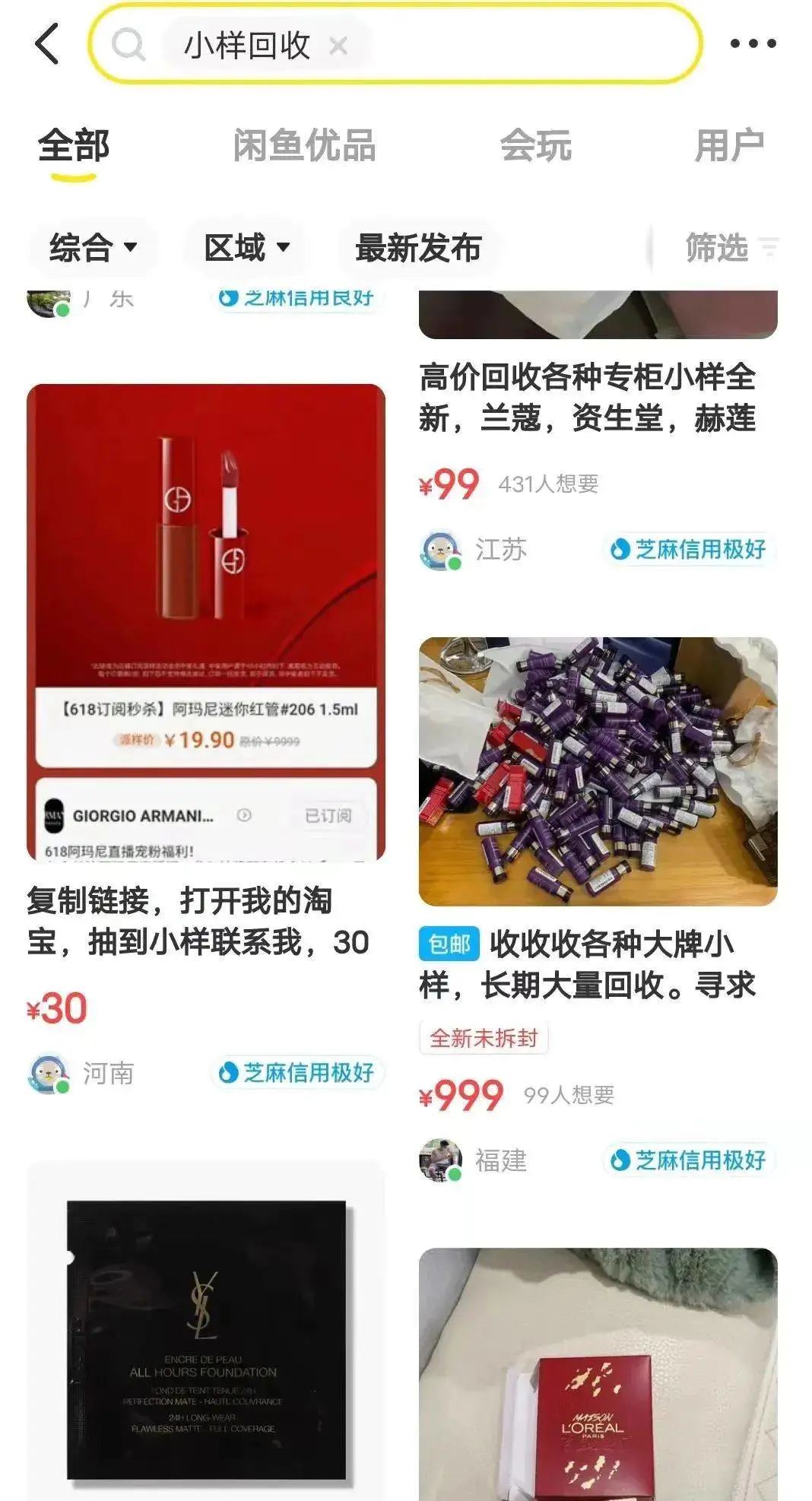This screenshot has width=812, height=1501.
Task: View the 江苏 seller's avatar
Action: pyautogui.click(x=440, y=550)
